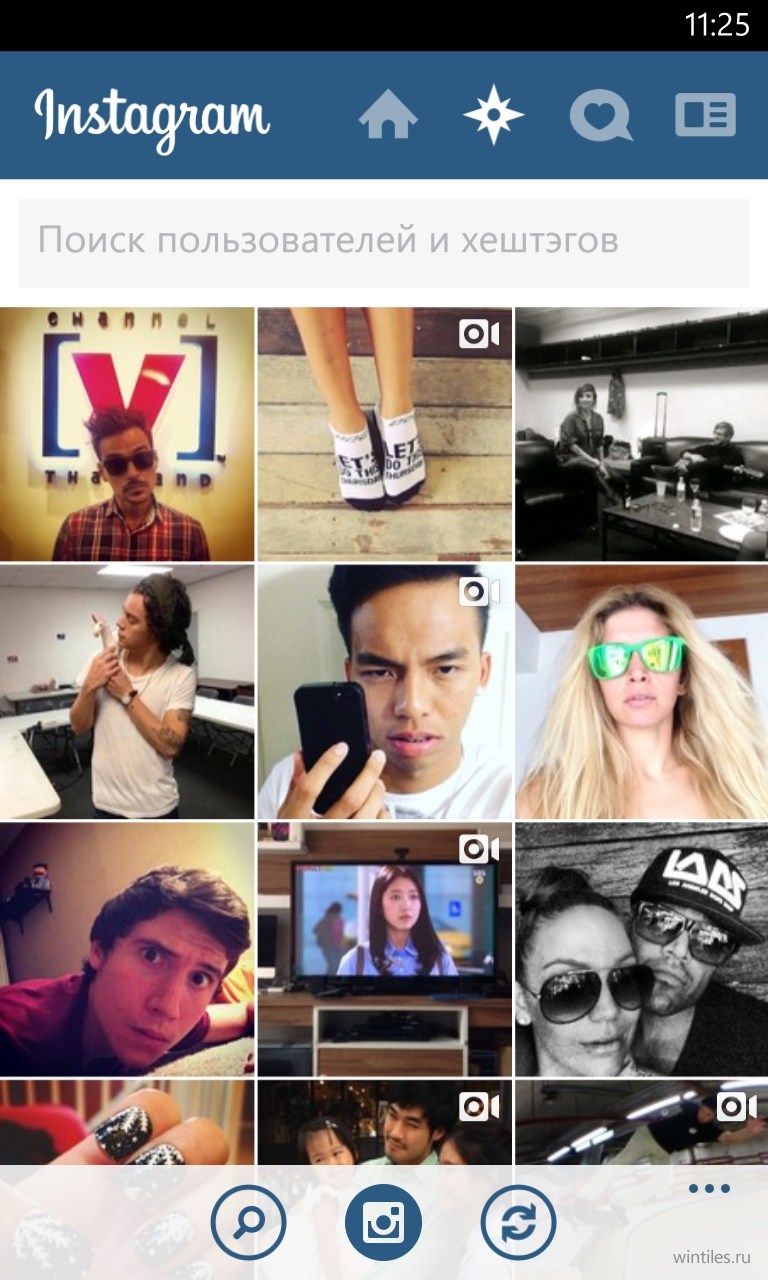
Task: Switch to the Explore star tab
Action: click(x=493, y=115)
